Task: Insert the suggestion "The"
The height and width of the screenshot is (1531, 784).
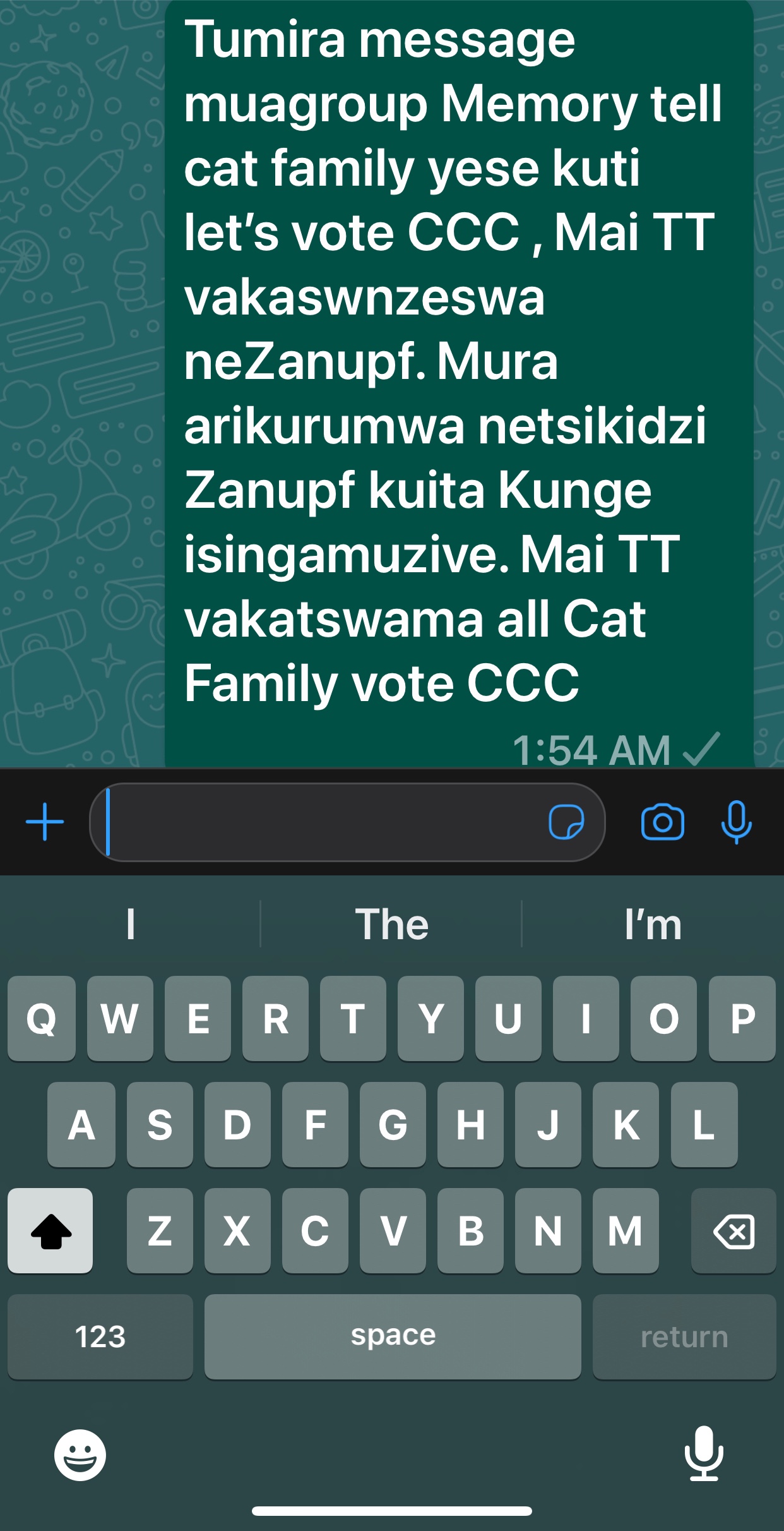Action: click(391, 925)
